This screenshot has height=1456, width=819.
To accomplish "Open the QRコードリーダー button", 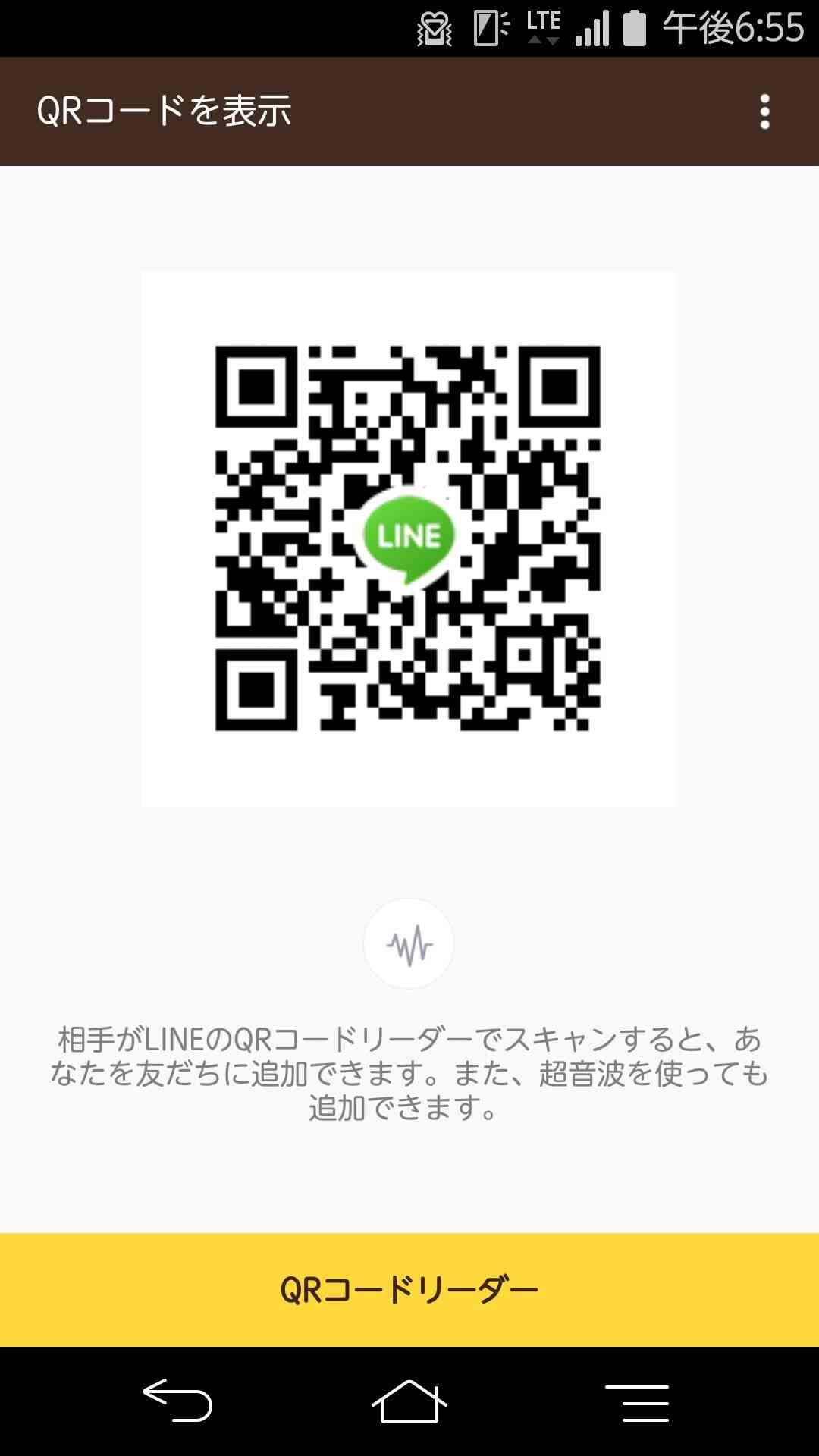I will click(x=409, y=1289).
